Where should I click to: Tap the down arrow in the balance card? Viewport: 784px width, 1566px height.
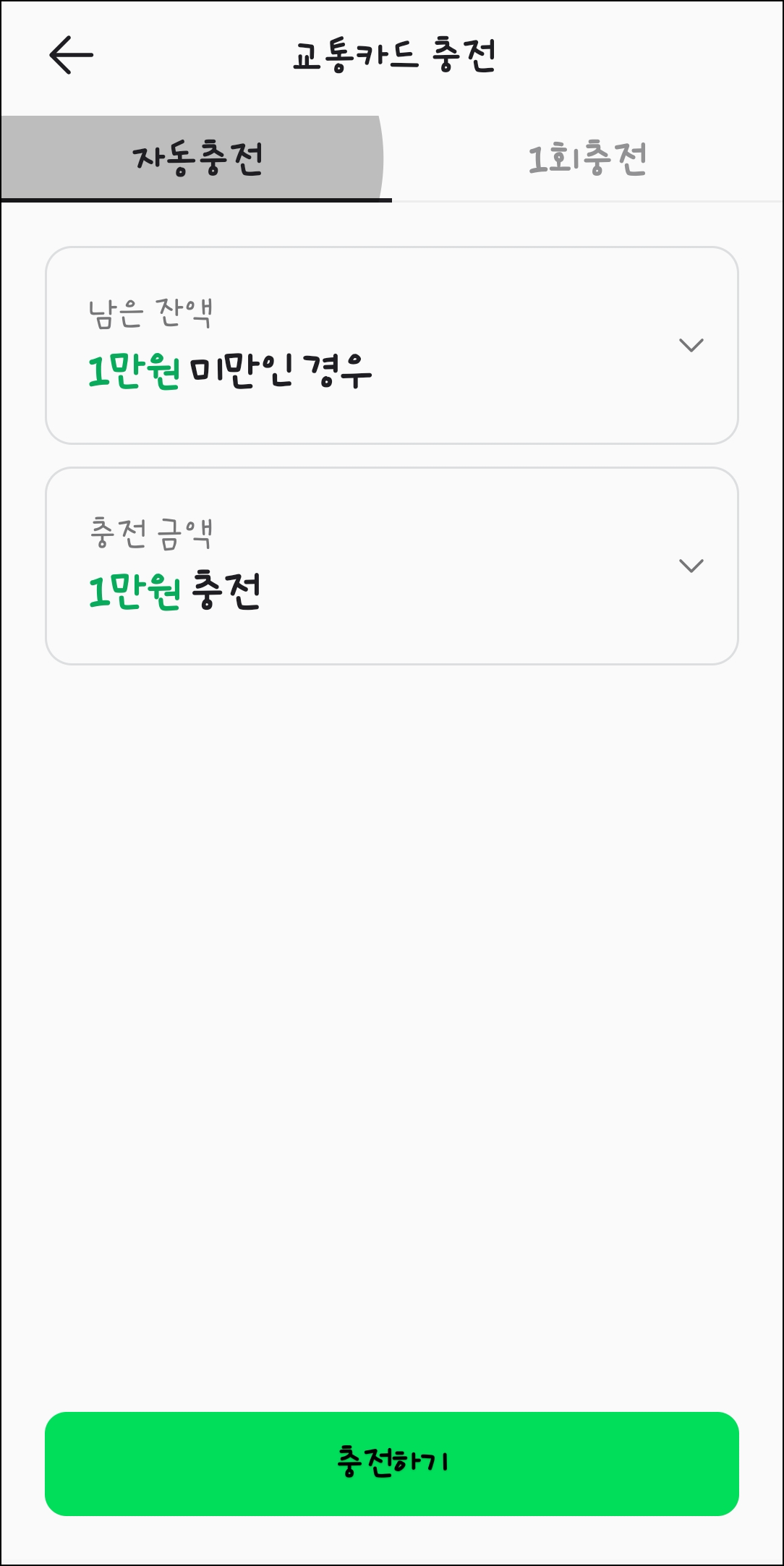(x=691, y=345)
